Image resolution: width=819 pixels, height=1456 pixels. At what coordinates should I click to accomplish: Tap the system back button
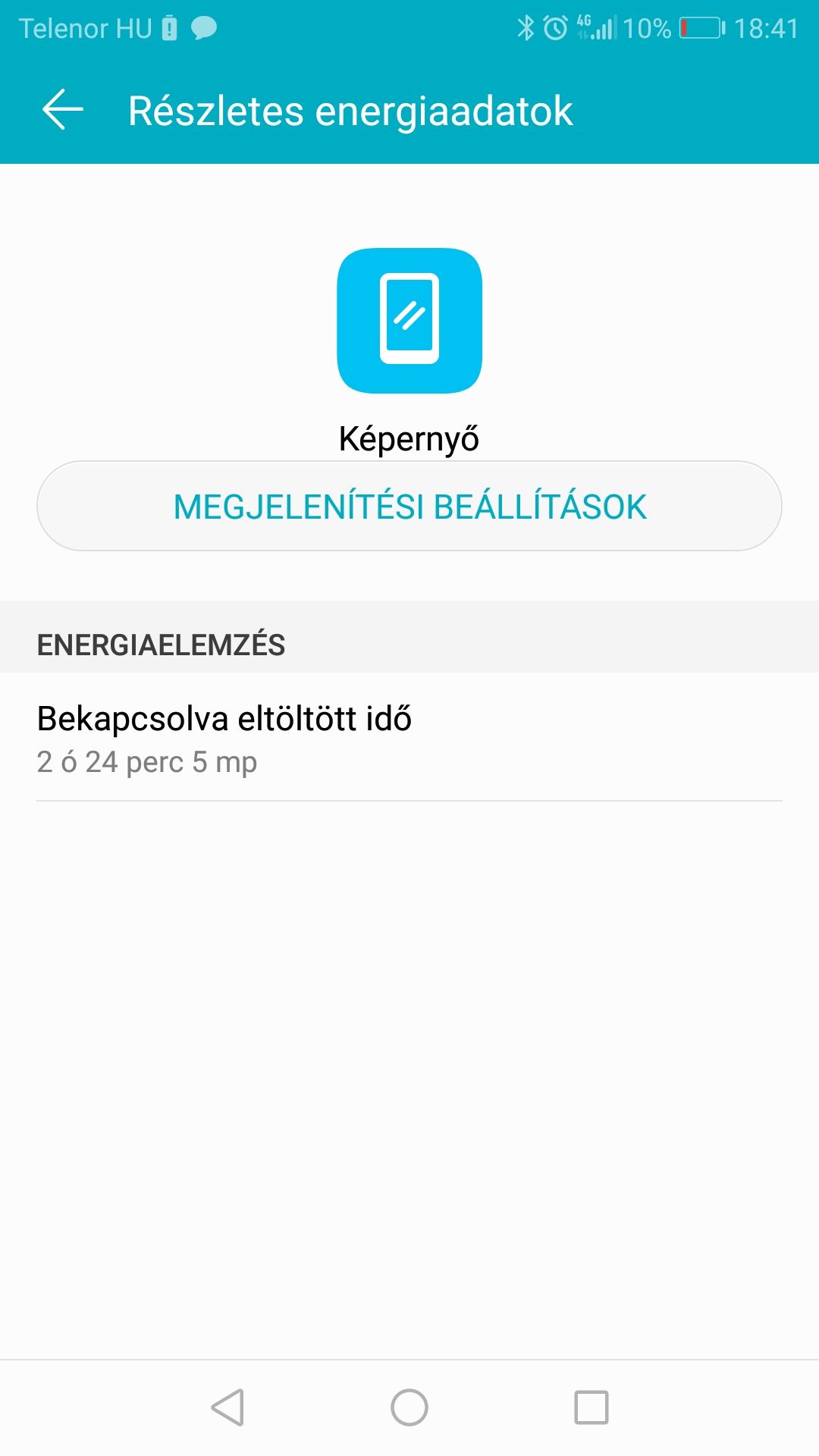point(227,1407)
